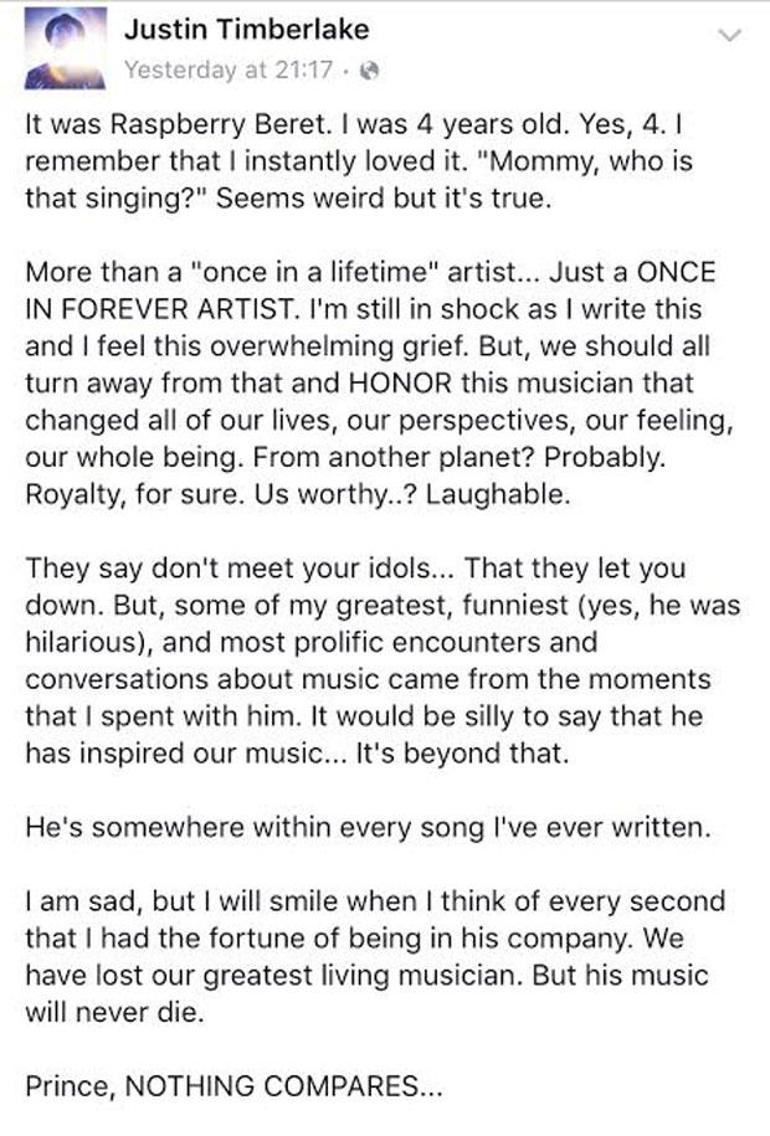Expand the post options chevron
Viewport: 770px width, 1136px height.
(x=731, y=36)
